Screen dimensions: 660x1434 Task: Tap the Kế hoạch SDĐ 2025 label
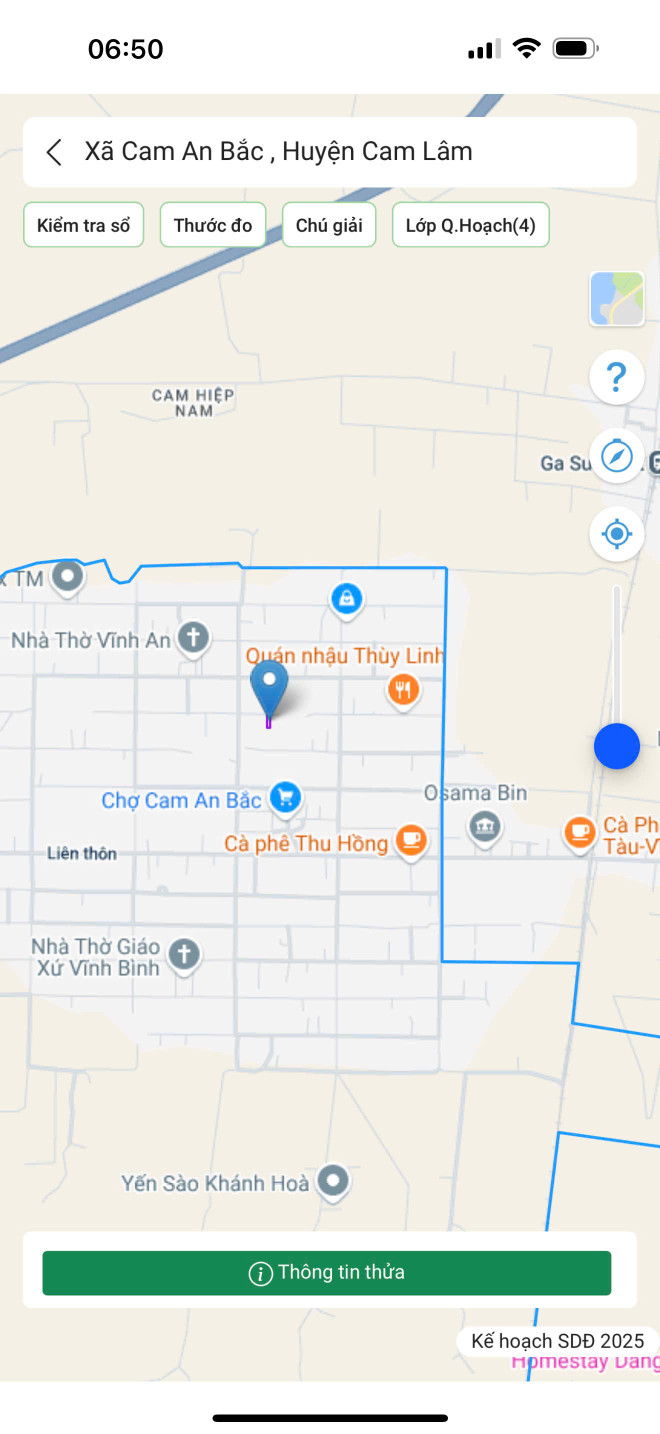pos(557,1341)
